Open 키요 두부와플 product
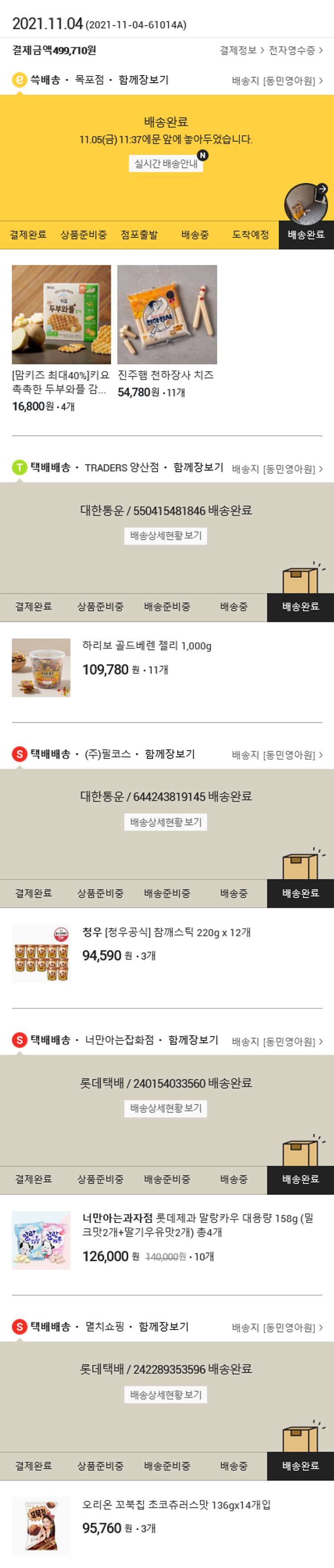This screenshot has width=334, height=1568. [61, 315]
